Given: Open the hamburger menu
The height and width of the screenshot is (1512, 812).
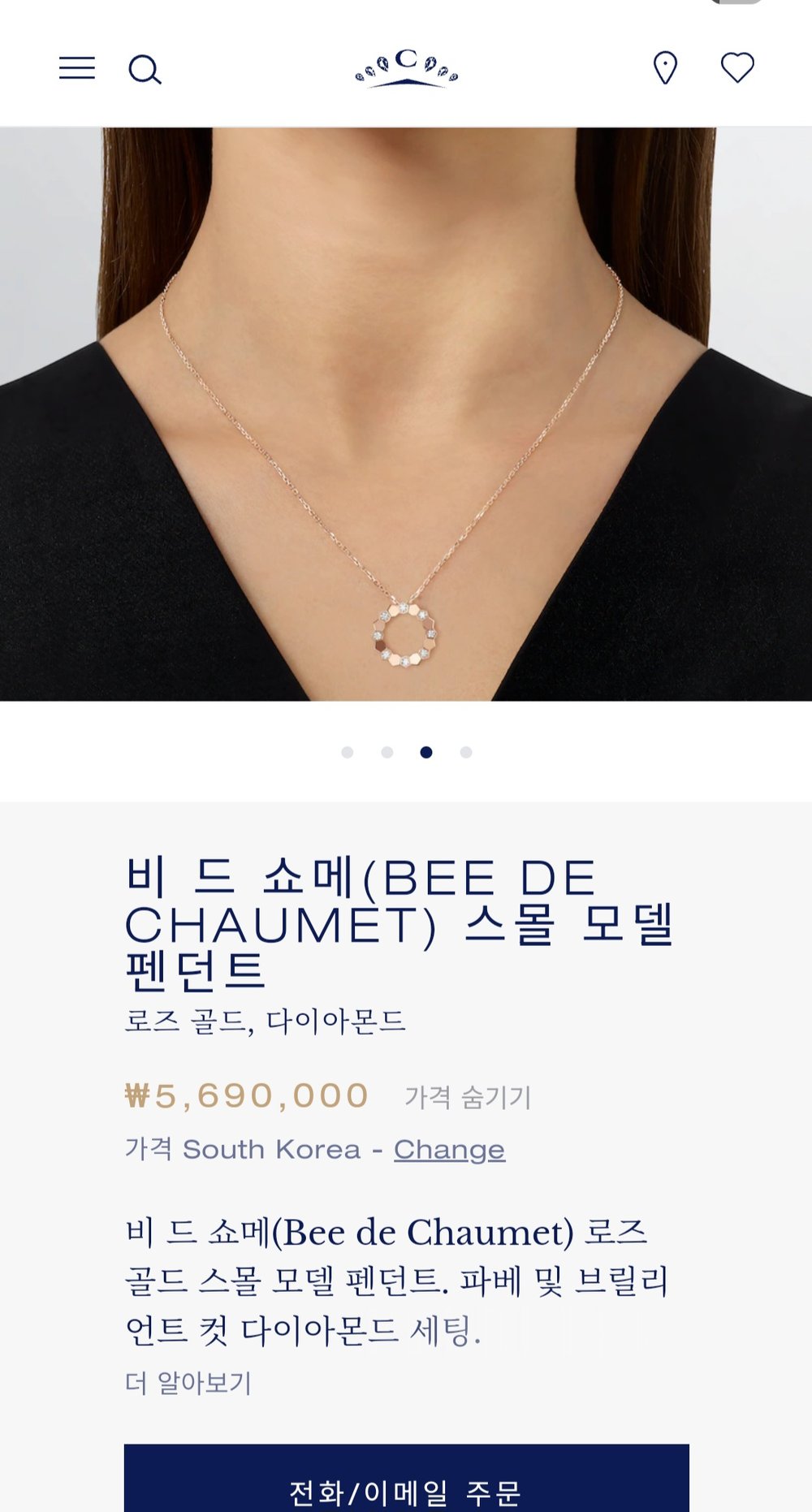Looking at the screenshot, I should [x=77, y=68].
